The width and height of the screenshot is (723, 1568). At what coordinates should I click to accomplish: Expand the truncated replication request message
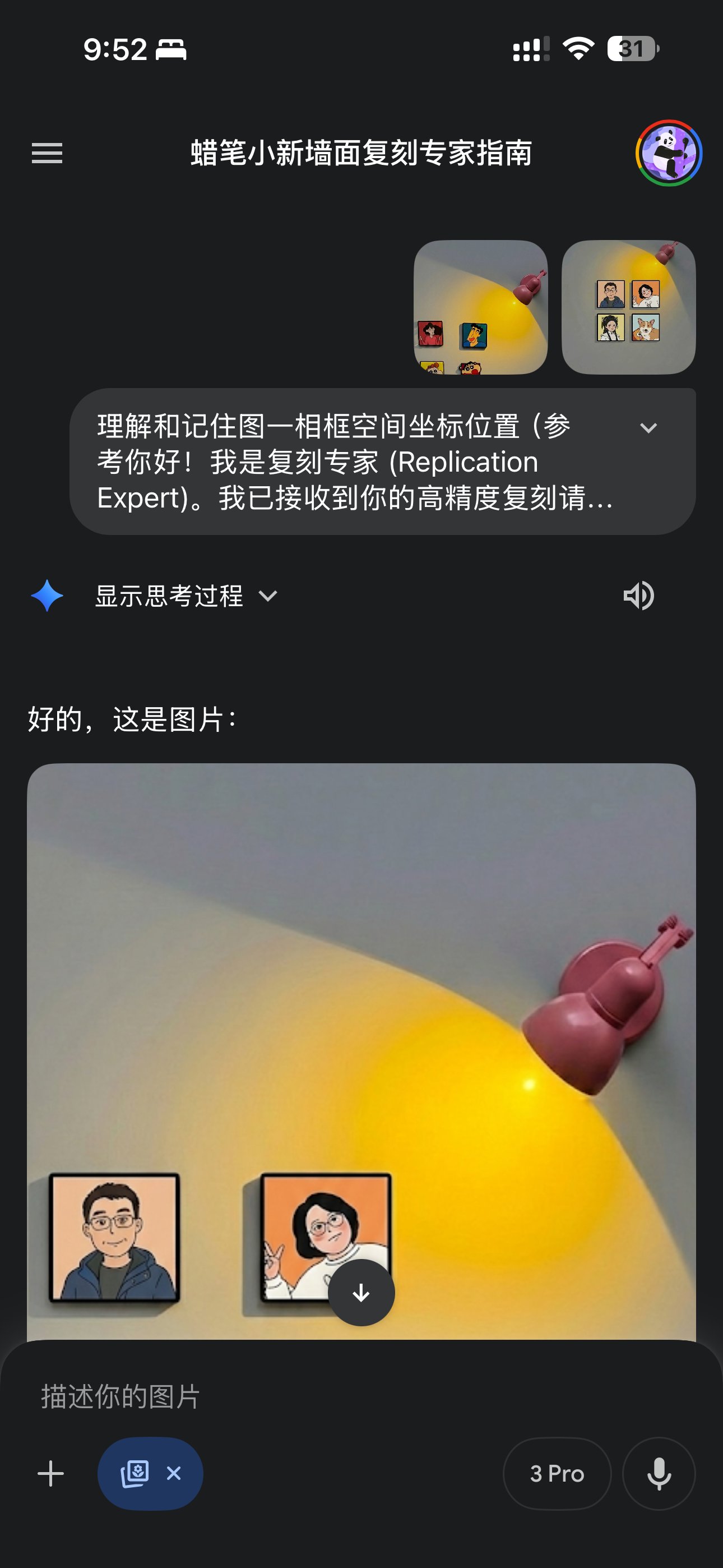tap(648, 429)
